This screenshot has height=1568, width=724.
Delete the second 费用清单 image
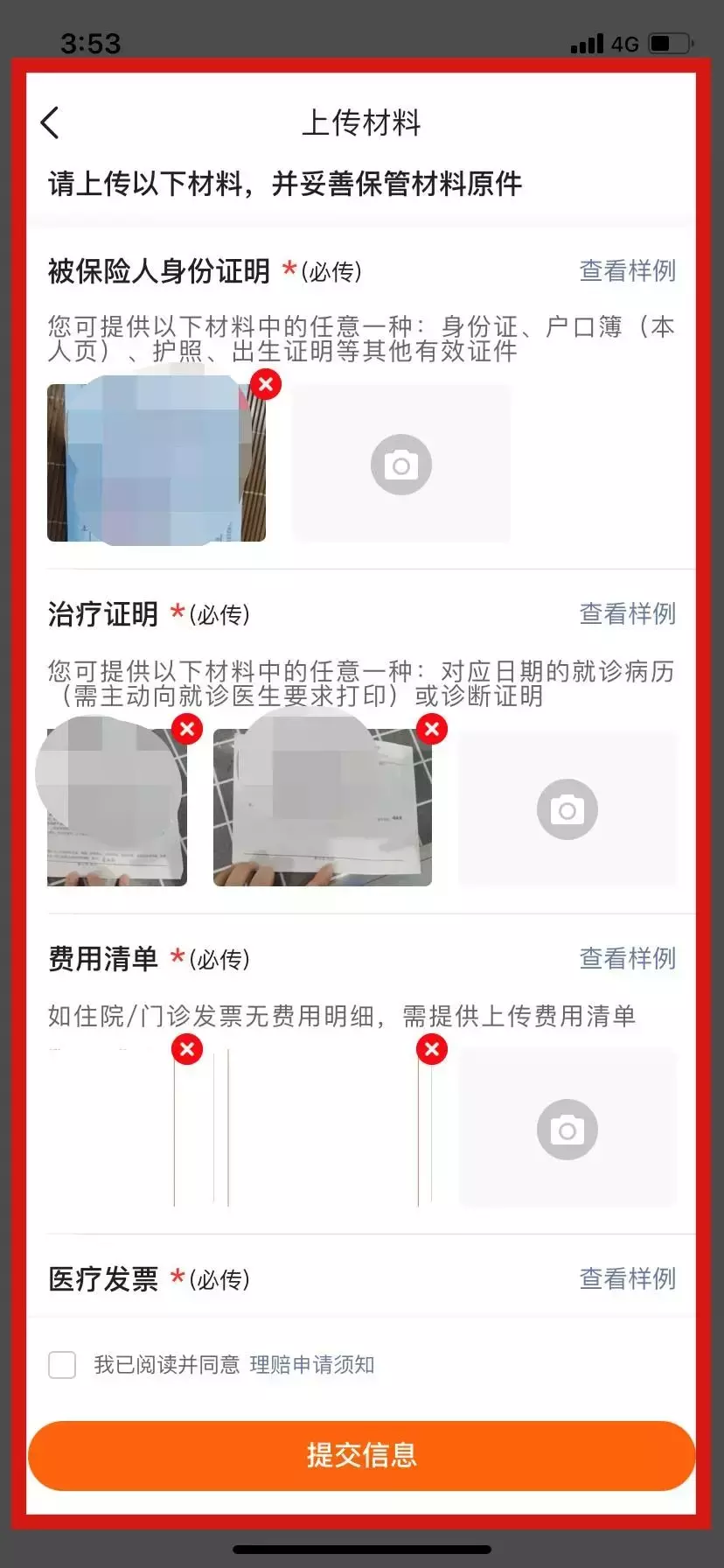click(432, 1049)
